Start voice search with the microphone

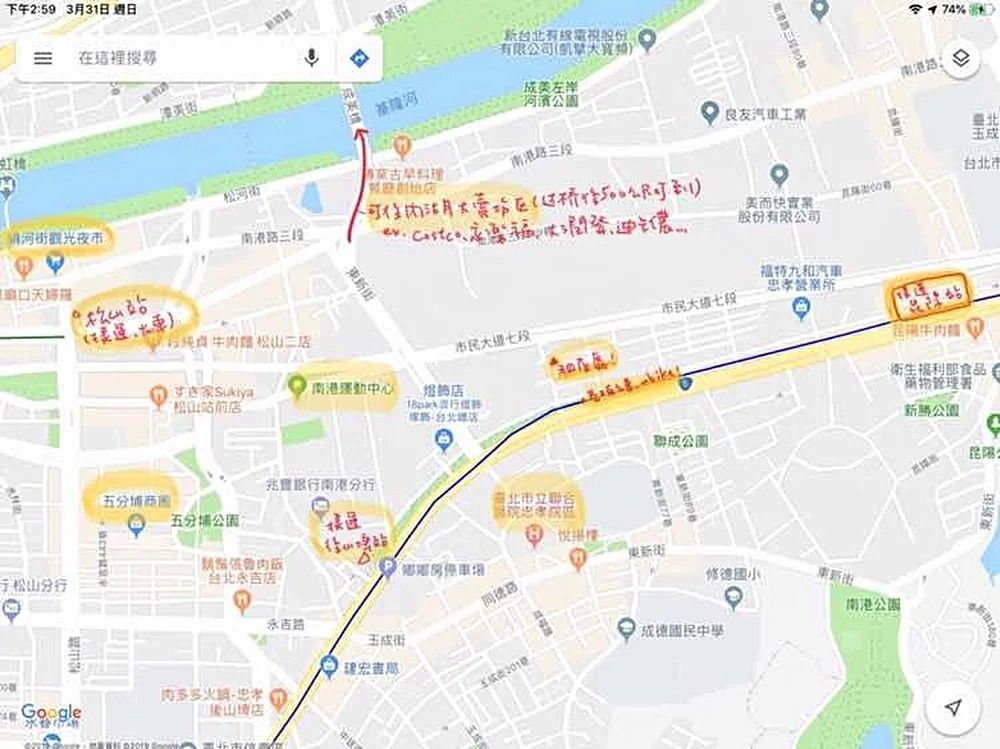coord(311,58)
